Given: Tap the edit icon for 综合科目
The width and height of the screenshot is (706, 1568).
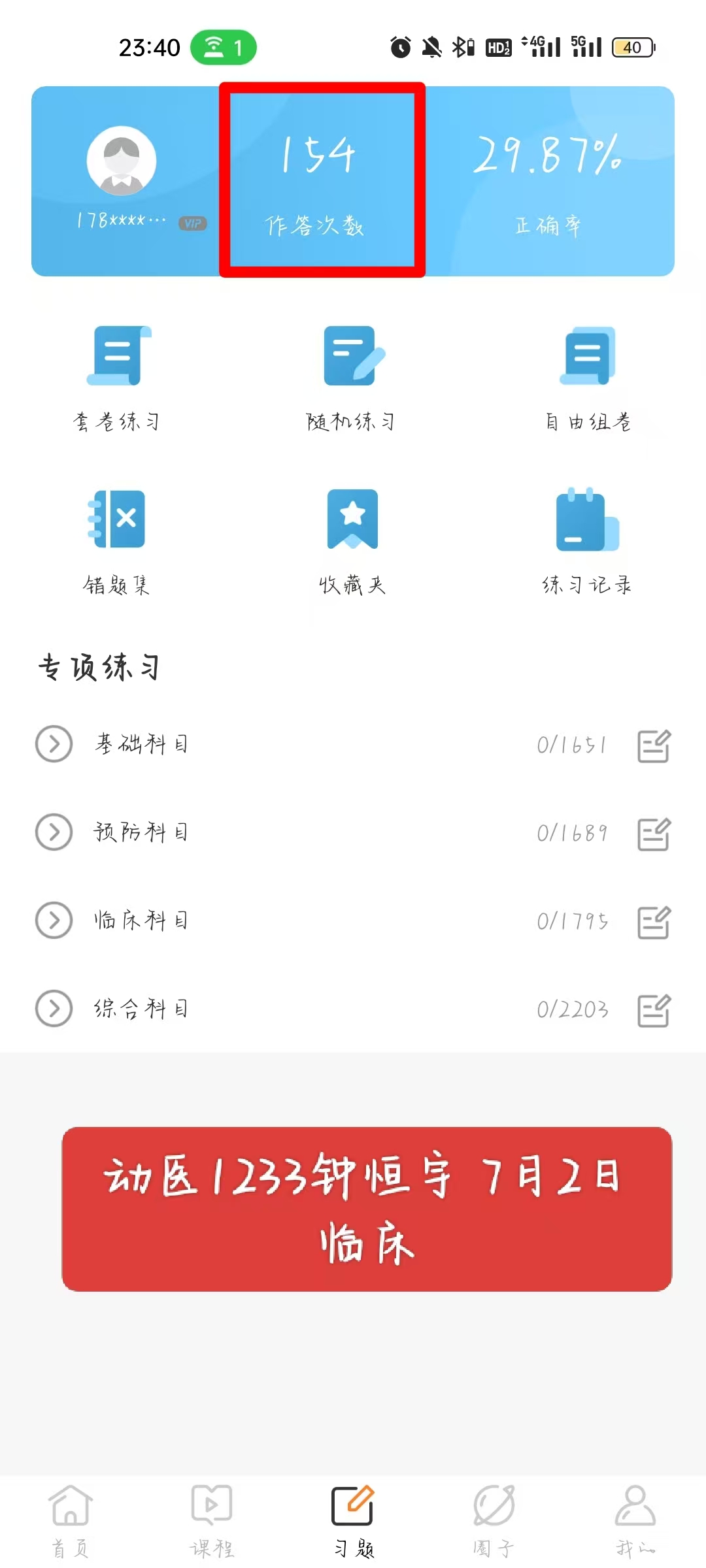Looking at the screenshot, I should coord(654,1010).
